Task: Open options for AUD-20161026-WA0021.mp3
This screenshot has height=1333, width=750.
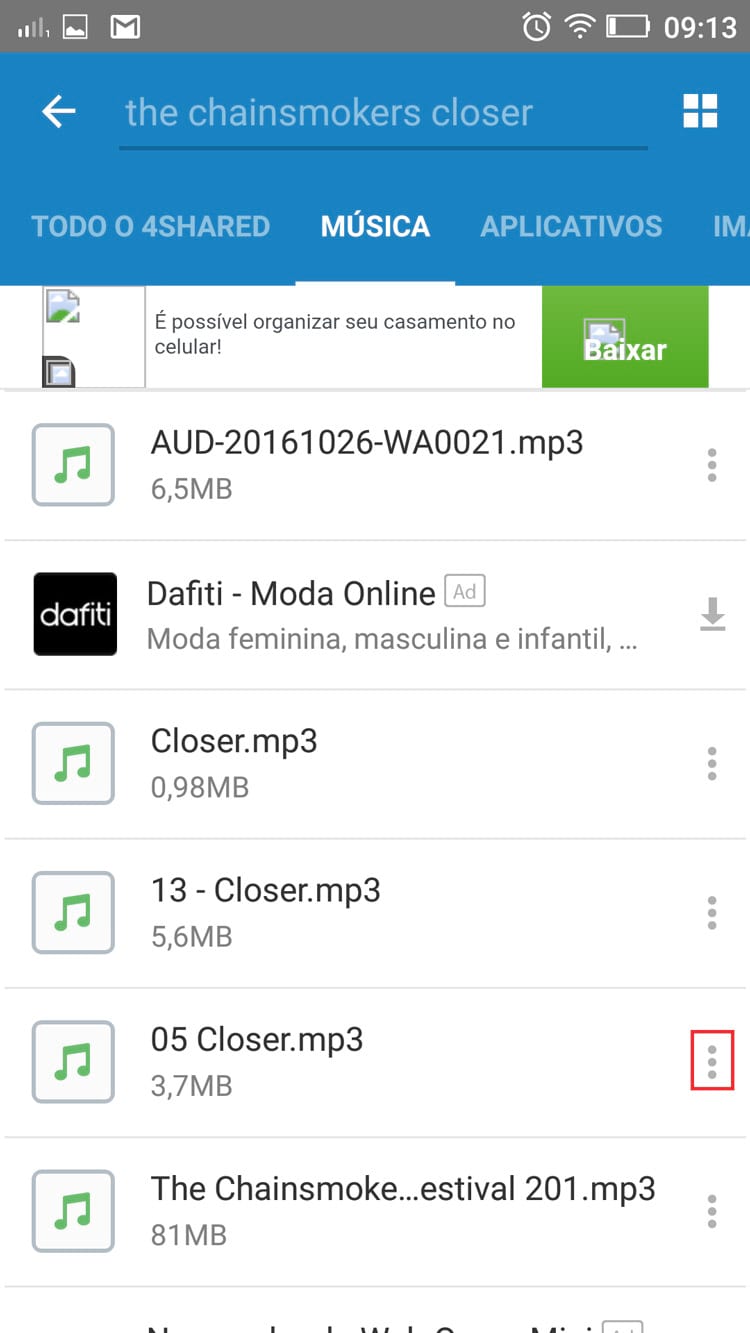Action: click(x=712, y=465)
